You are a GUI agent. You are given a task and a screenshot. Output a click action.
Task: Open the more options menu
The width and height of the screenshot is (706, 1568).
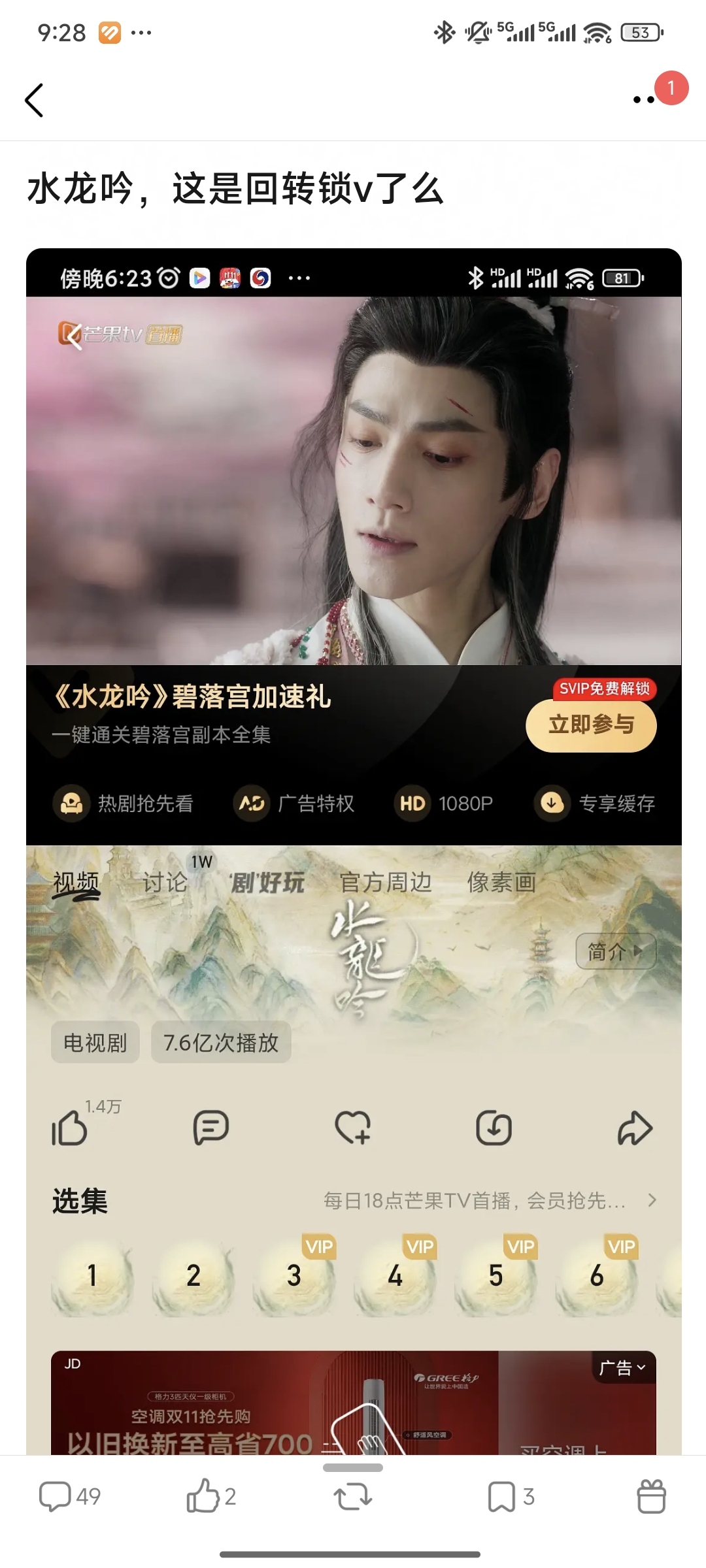pyautogui.click(x=644, y=100)
